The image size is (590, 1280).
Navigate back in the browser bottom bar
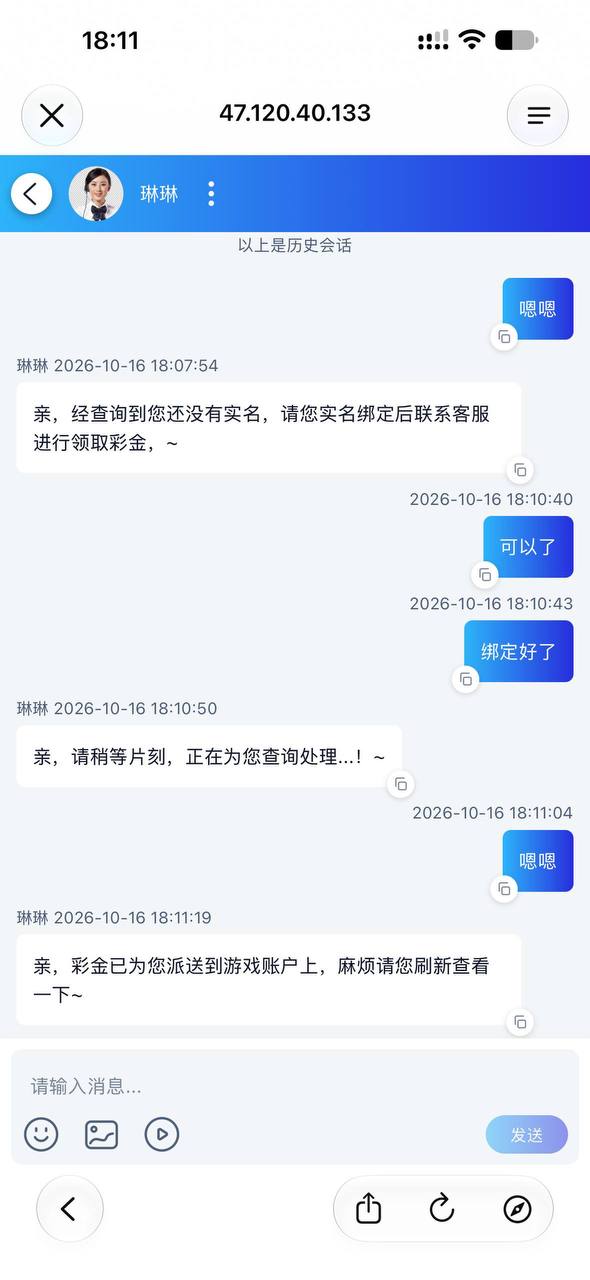(x=69, y=1209)
